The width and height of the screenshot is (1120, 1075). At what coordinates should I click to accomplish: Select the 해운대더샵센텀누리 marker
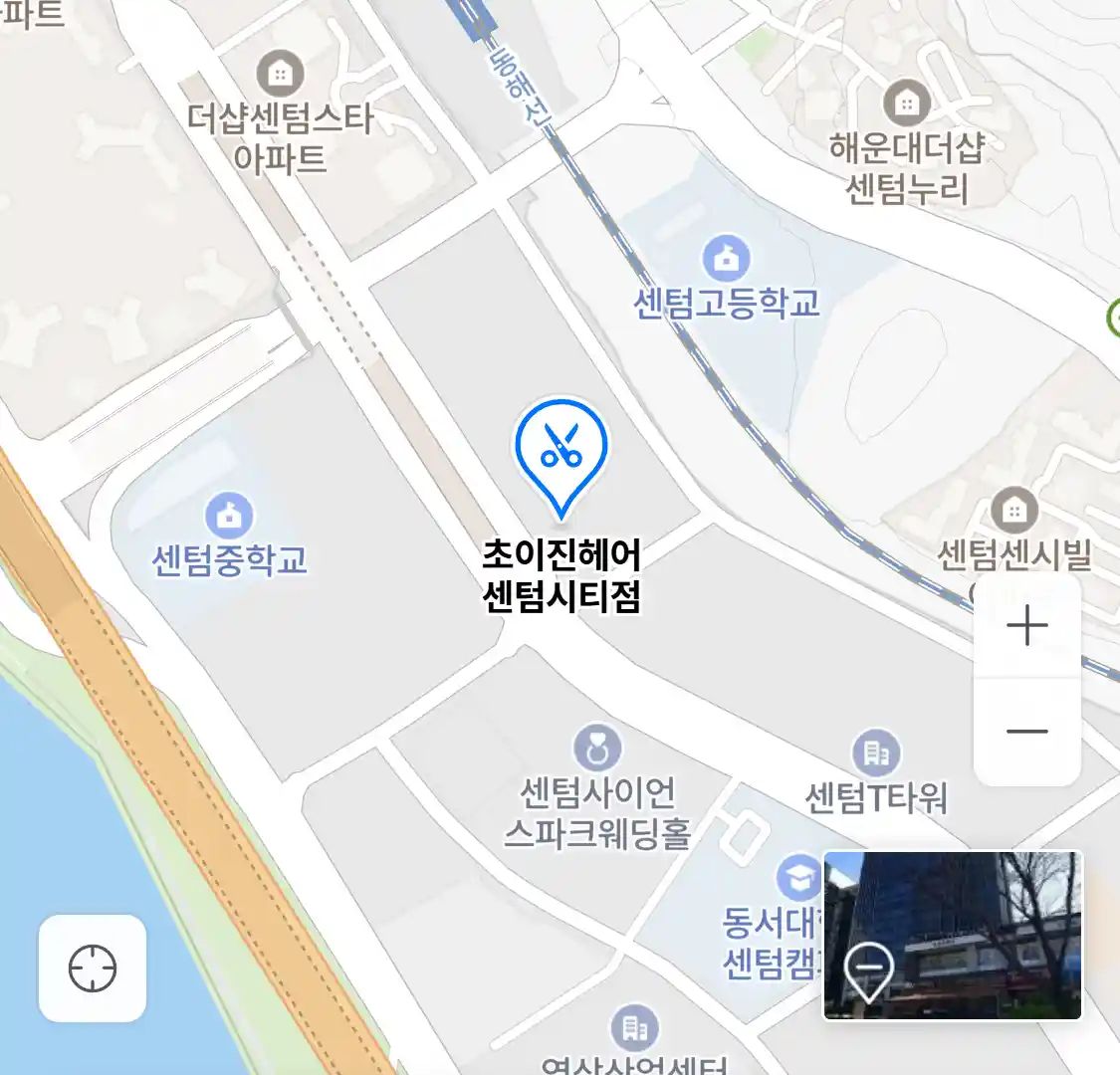pyautogui.click(x=906, y=103)
